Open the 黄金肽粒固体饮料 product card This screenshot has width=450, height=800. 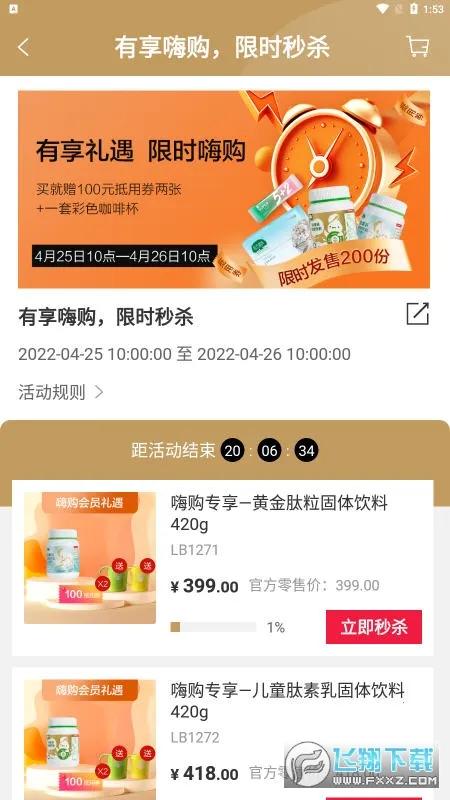tap(222, 568)
